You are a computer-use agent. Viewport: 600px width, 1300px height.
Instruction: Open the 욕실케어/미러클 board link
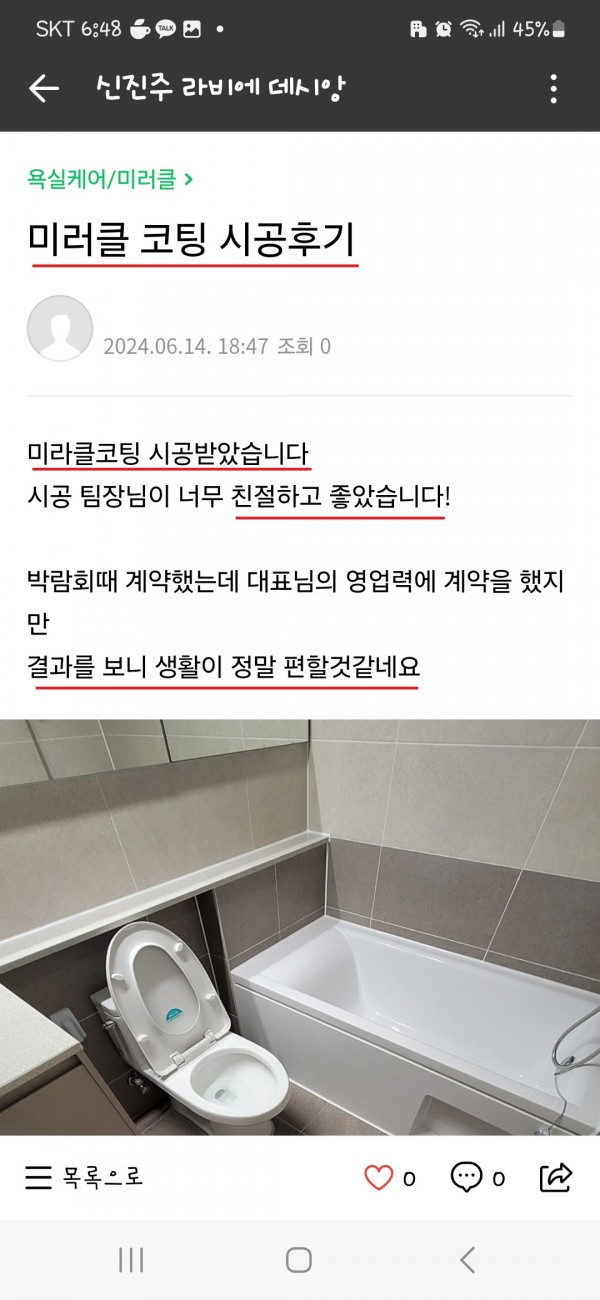click(110, 179)
